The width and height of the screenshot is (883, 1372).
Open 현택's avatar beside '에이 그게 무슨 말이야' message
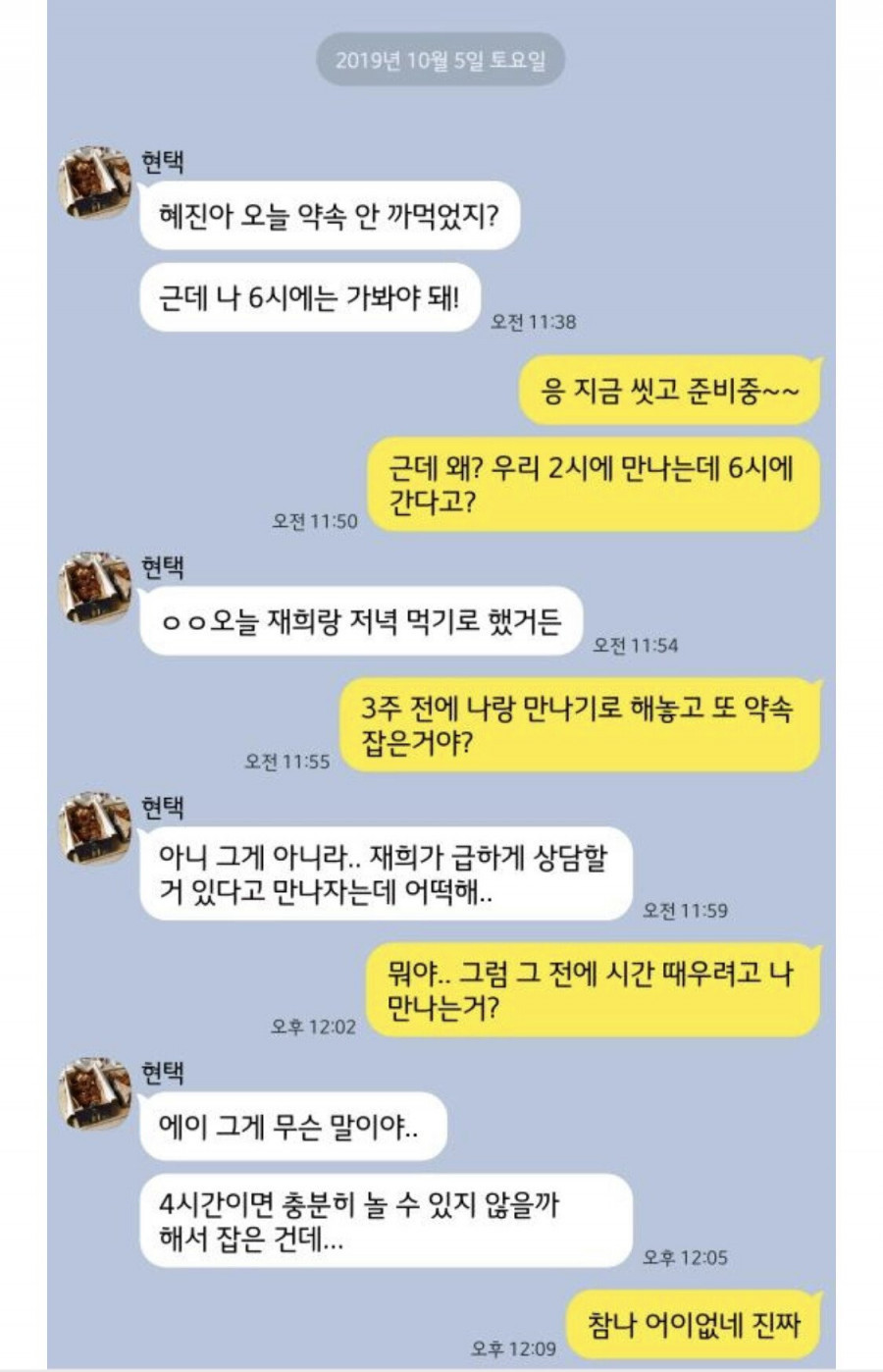tap(95, 1093)
